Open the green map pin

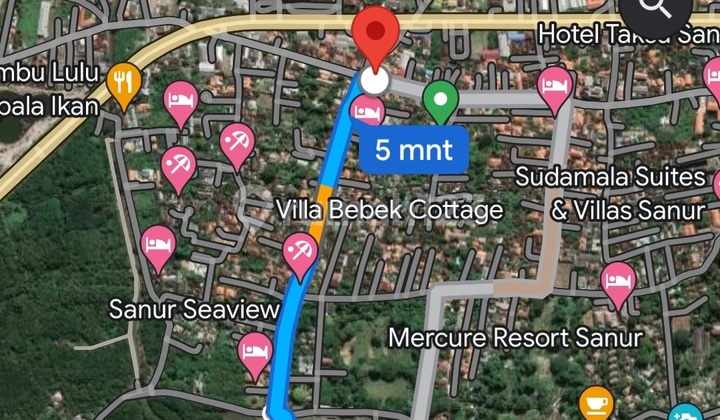pyautogui.click(x=439, y=101)
